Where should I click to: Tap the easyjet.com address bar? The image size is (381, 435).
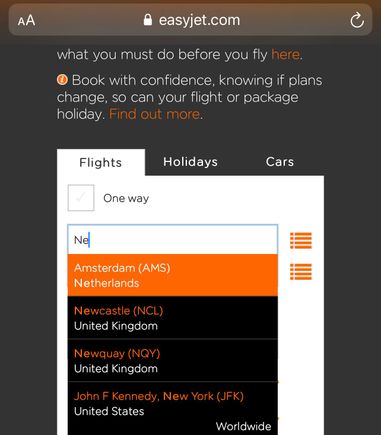(190, 20)
